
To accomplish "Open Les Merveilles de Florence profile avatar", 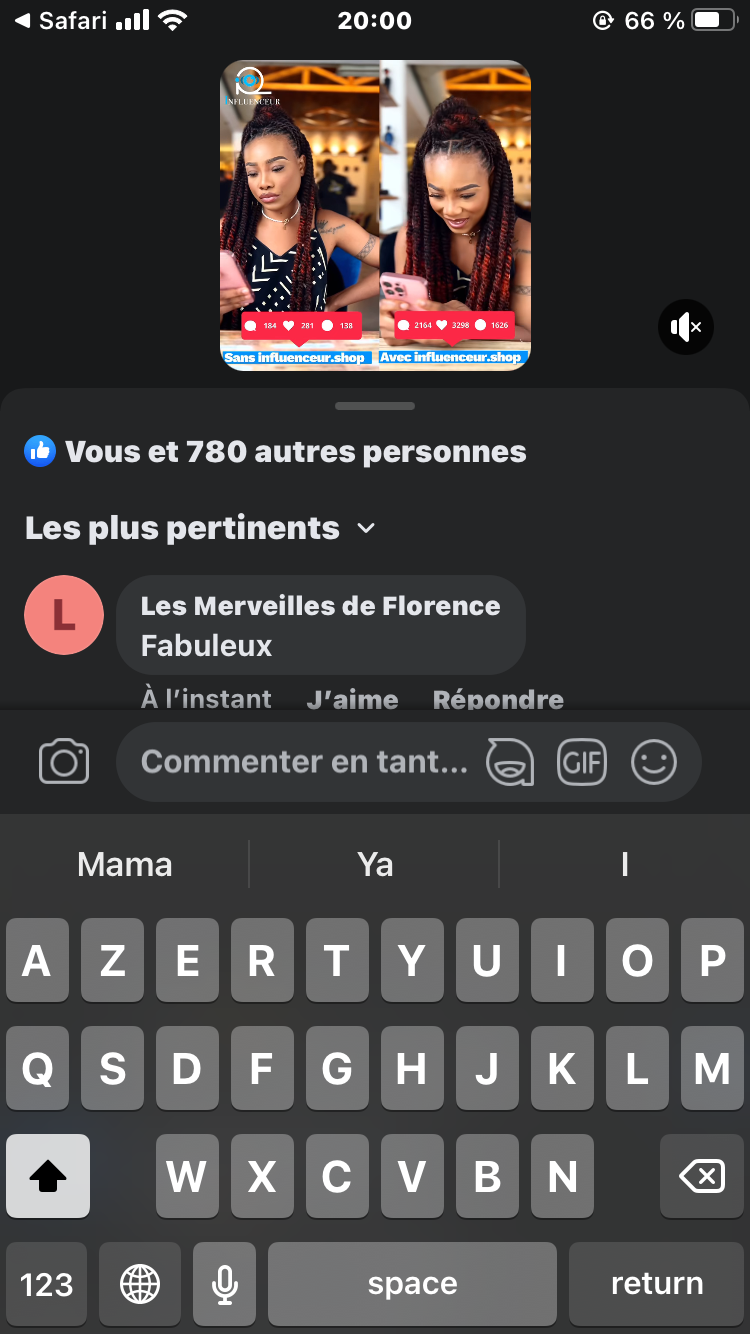I will (64, 615).
